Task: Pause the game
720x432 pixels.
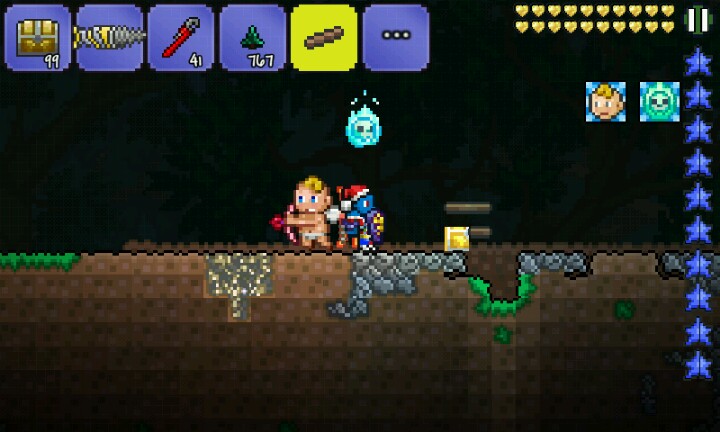Action: [698, 19]
